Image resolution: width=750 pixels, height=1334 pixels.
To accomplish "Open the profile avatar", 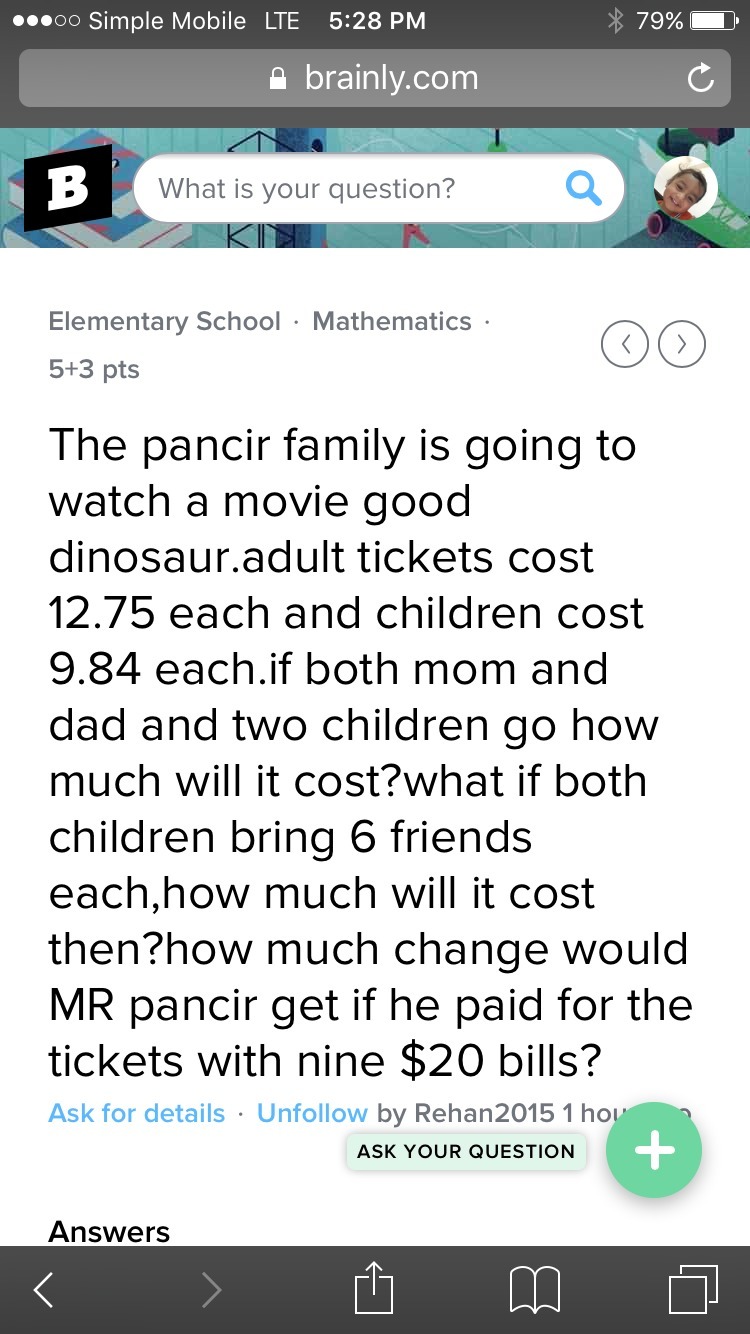I will (x=685, y=188).
